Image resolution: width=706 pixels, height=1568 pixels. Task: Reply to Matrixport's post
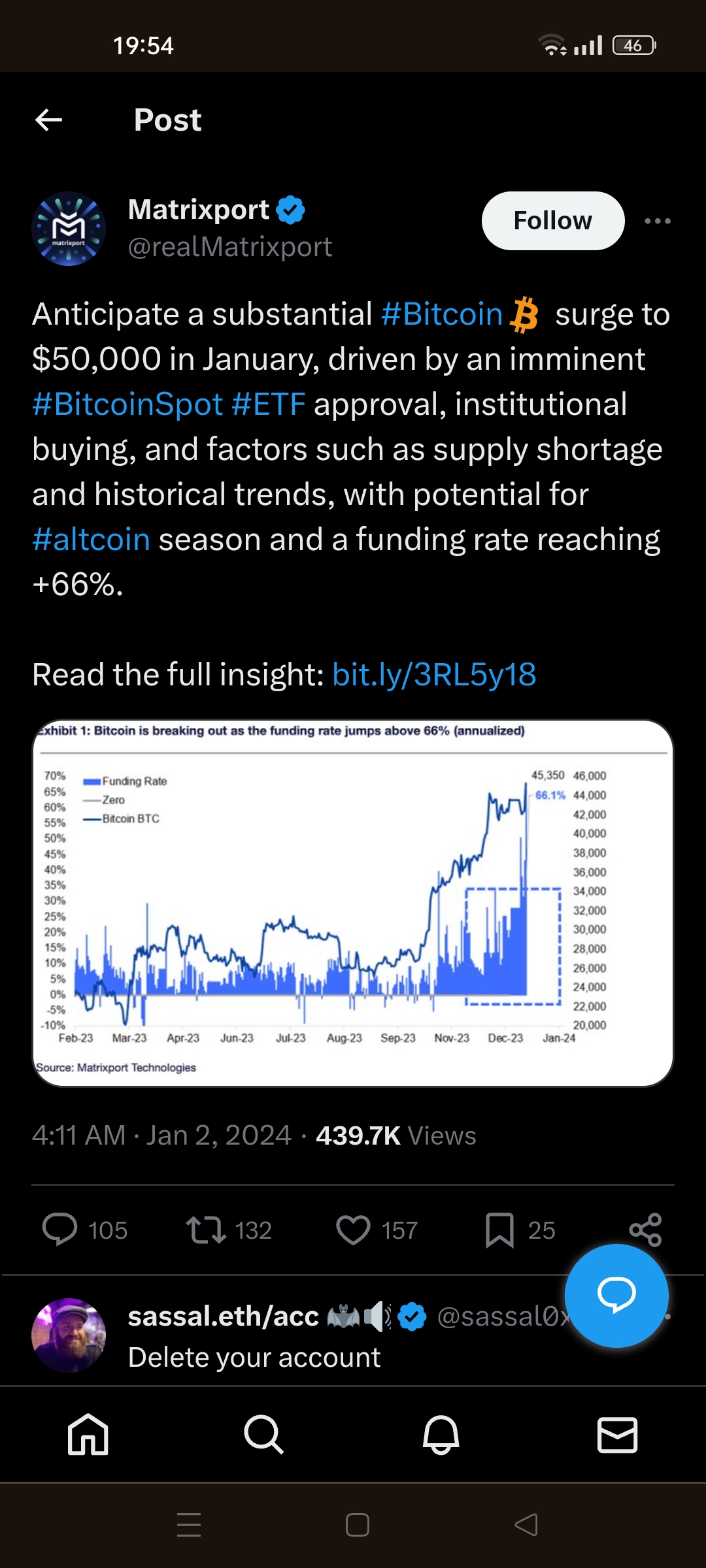tap(60, 1230)
